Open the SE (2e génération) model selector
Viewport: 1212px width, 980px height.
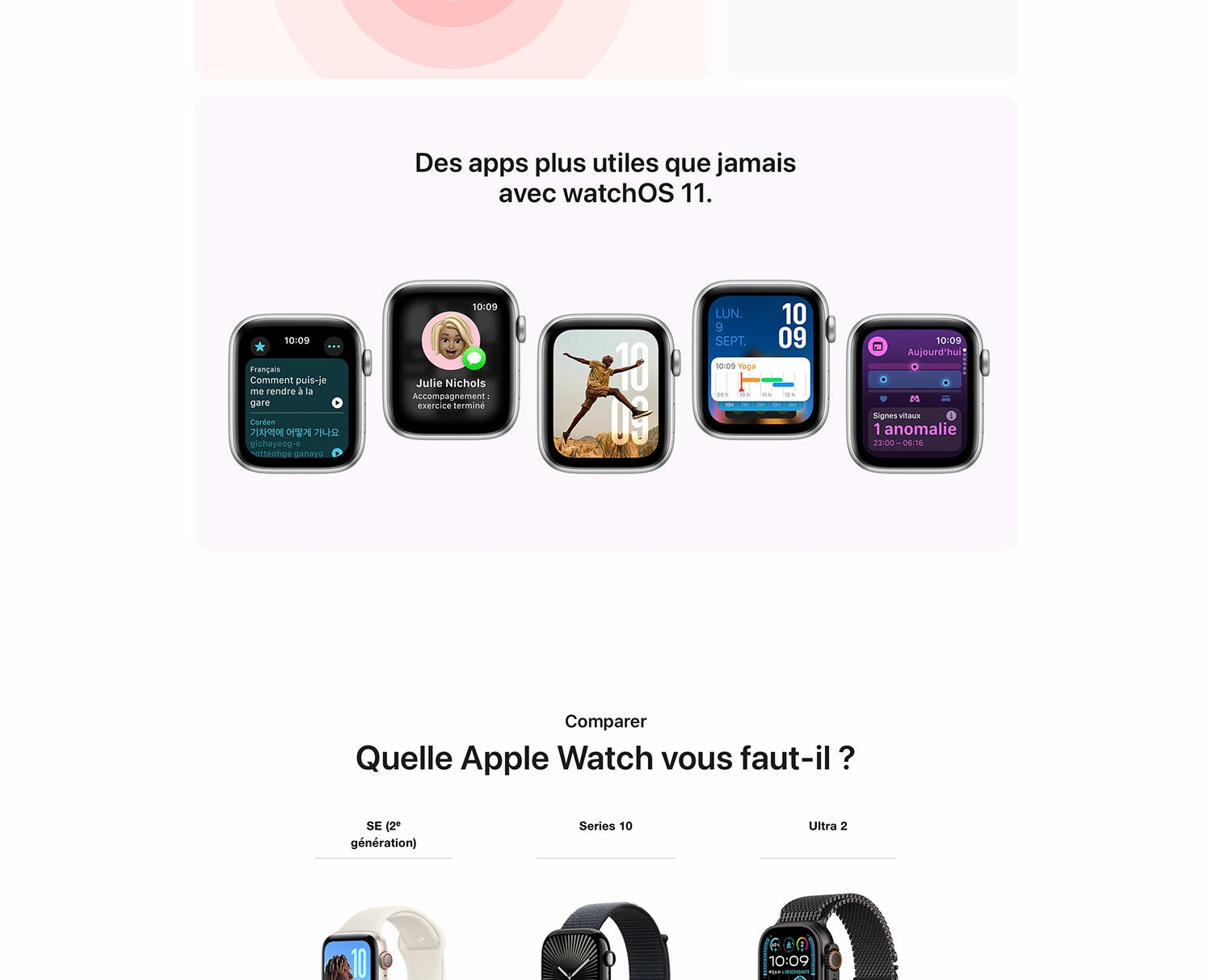coord(383,834)
